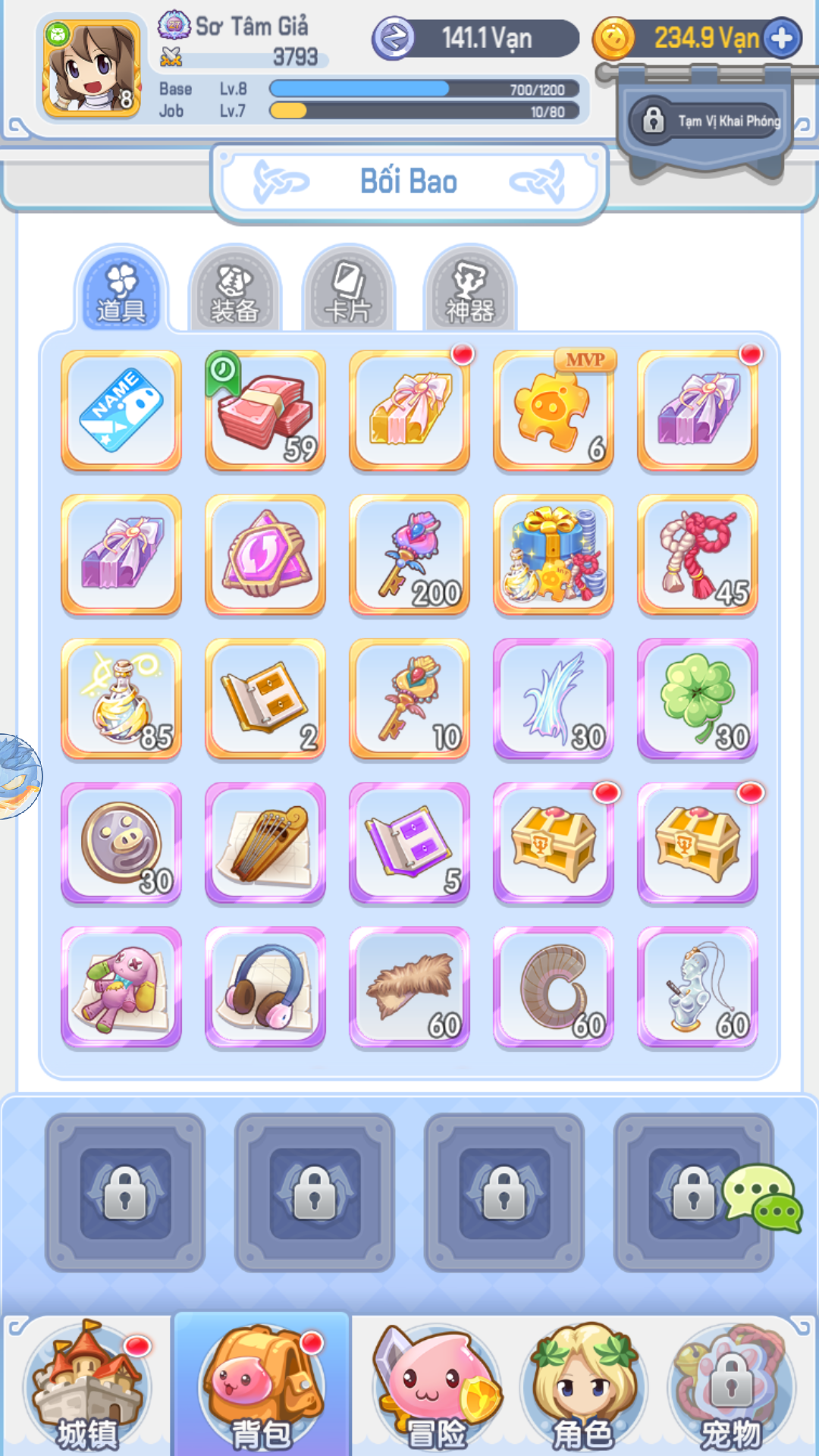Open the pink headphones item

coord(265,987)
